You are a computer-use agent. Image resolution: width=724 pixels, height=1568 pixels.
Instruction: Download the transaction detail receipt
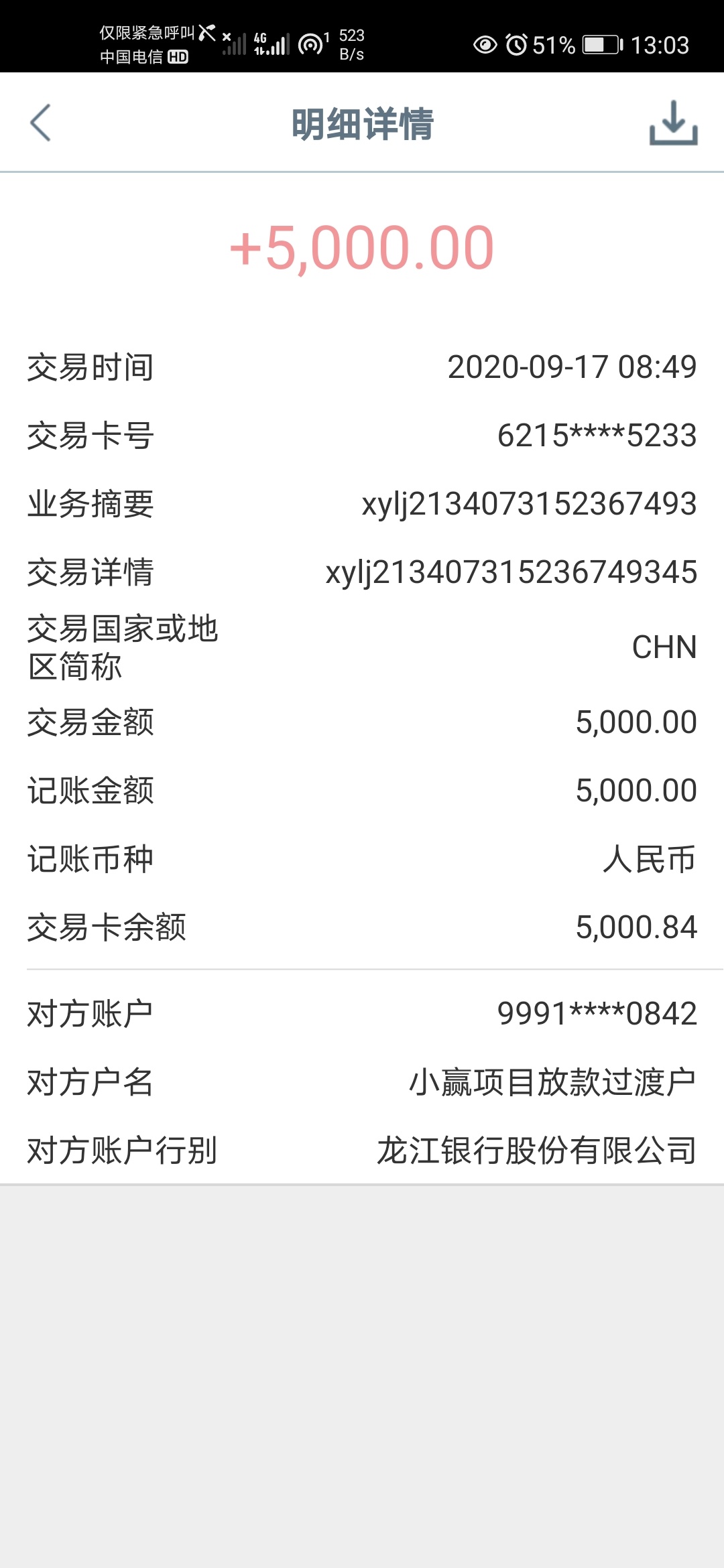(673, 123)
